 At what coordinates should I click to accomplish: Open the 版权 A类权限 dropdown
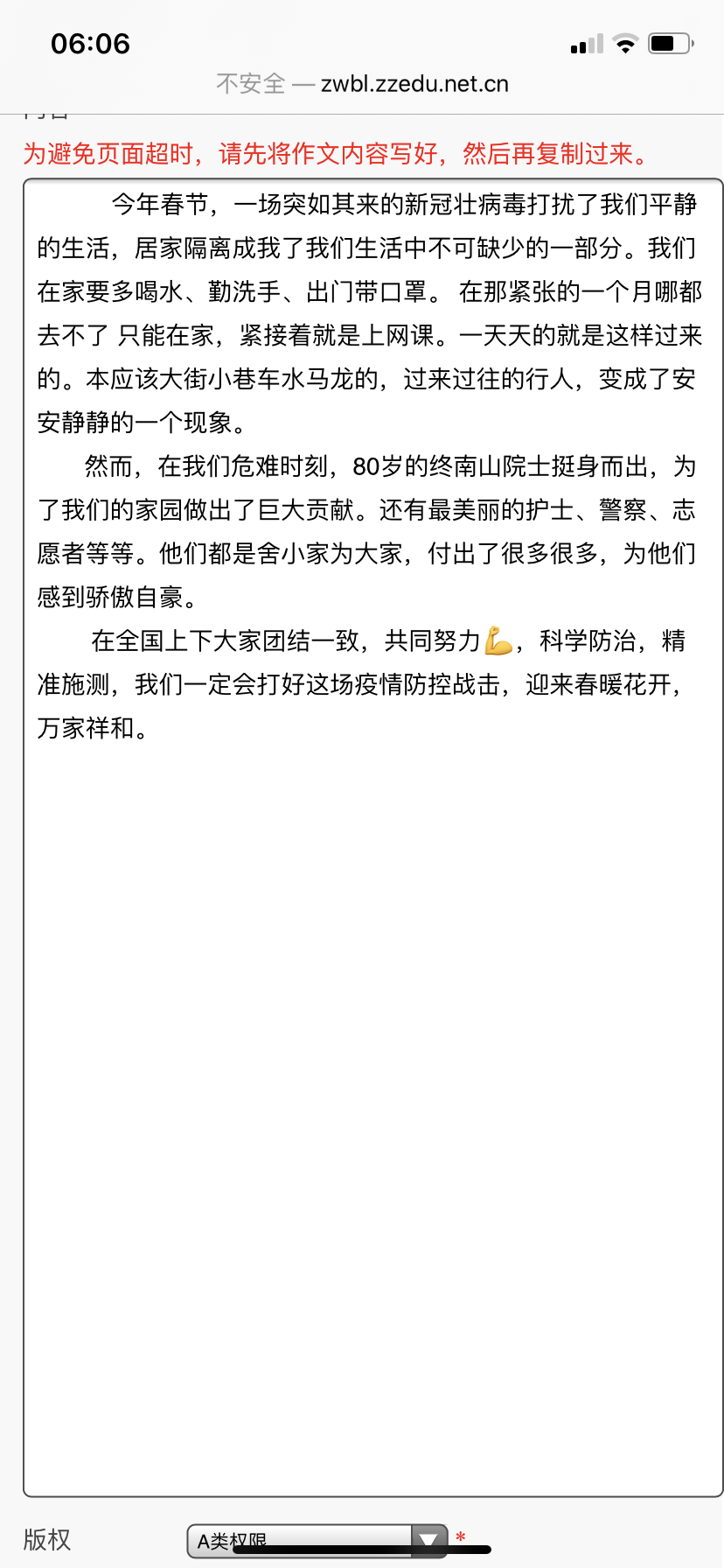(318, 1540)
